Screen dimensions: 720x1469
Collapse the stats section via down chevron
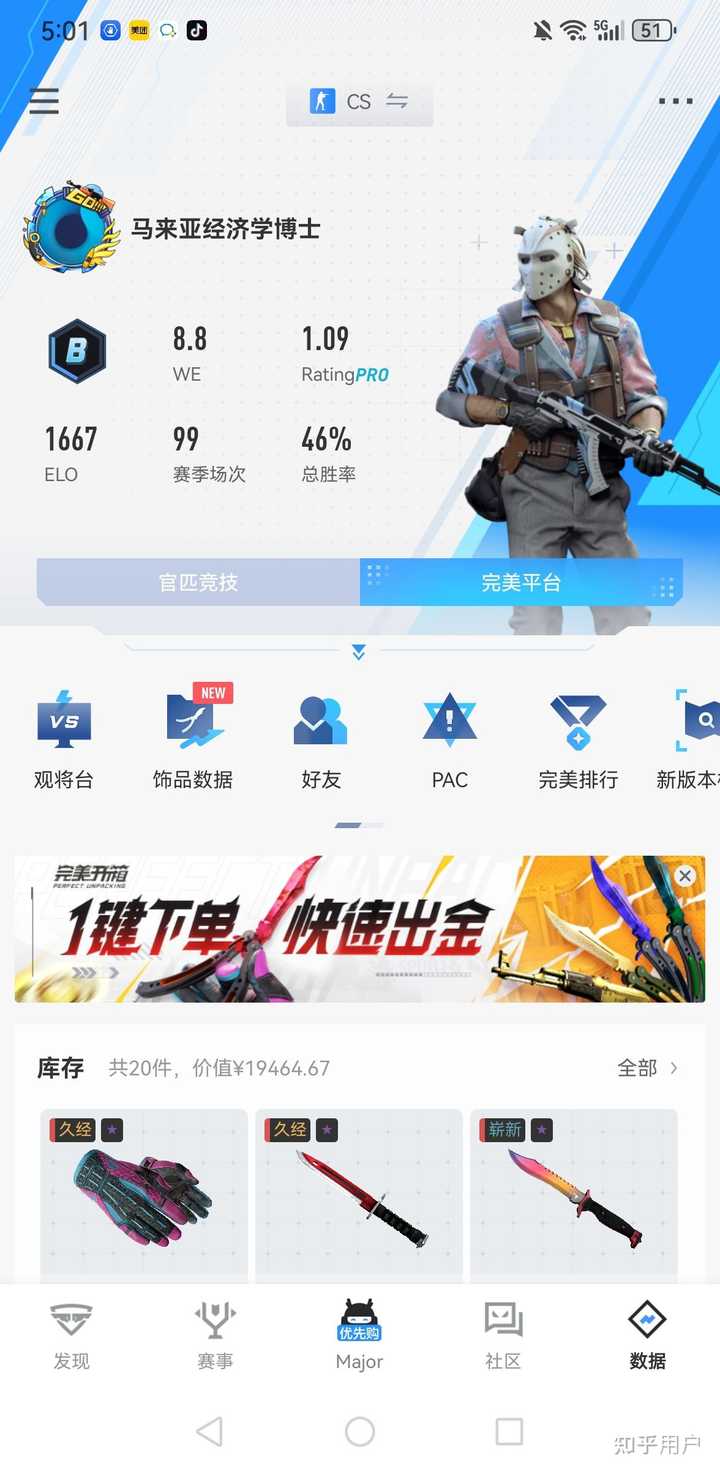359,652
